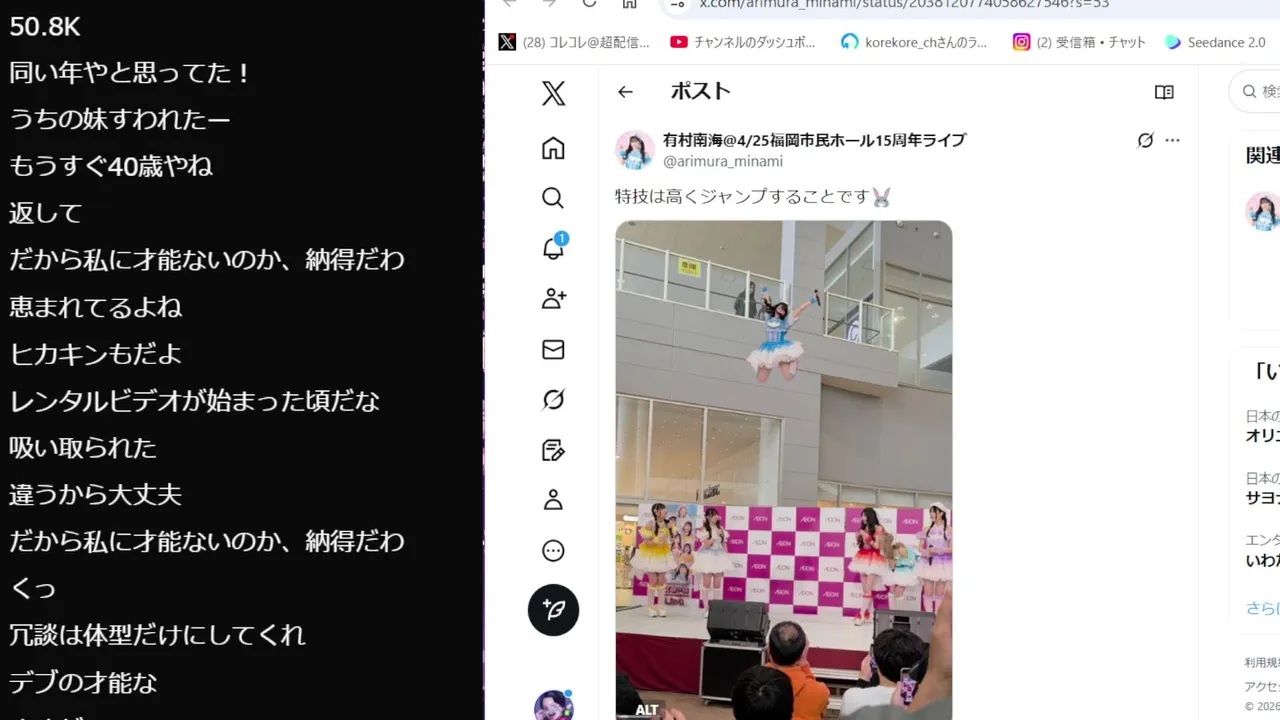Viewport: 1280px width, 720px height.
Task: Go back using the post header arrow
Action: point(625,92)
